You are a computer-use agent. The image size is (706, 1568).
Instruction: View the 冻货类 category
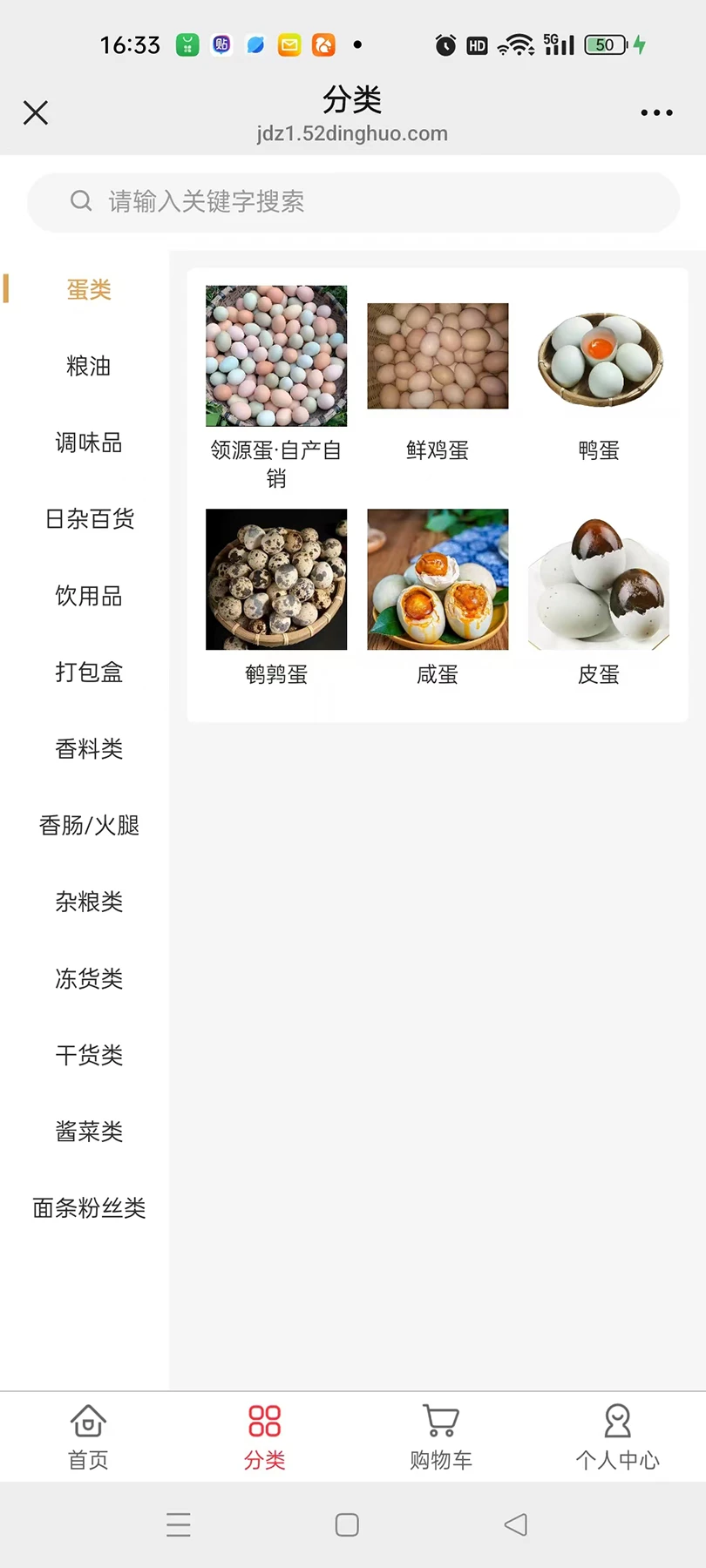click(89, 978)
